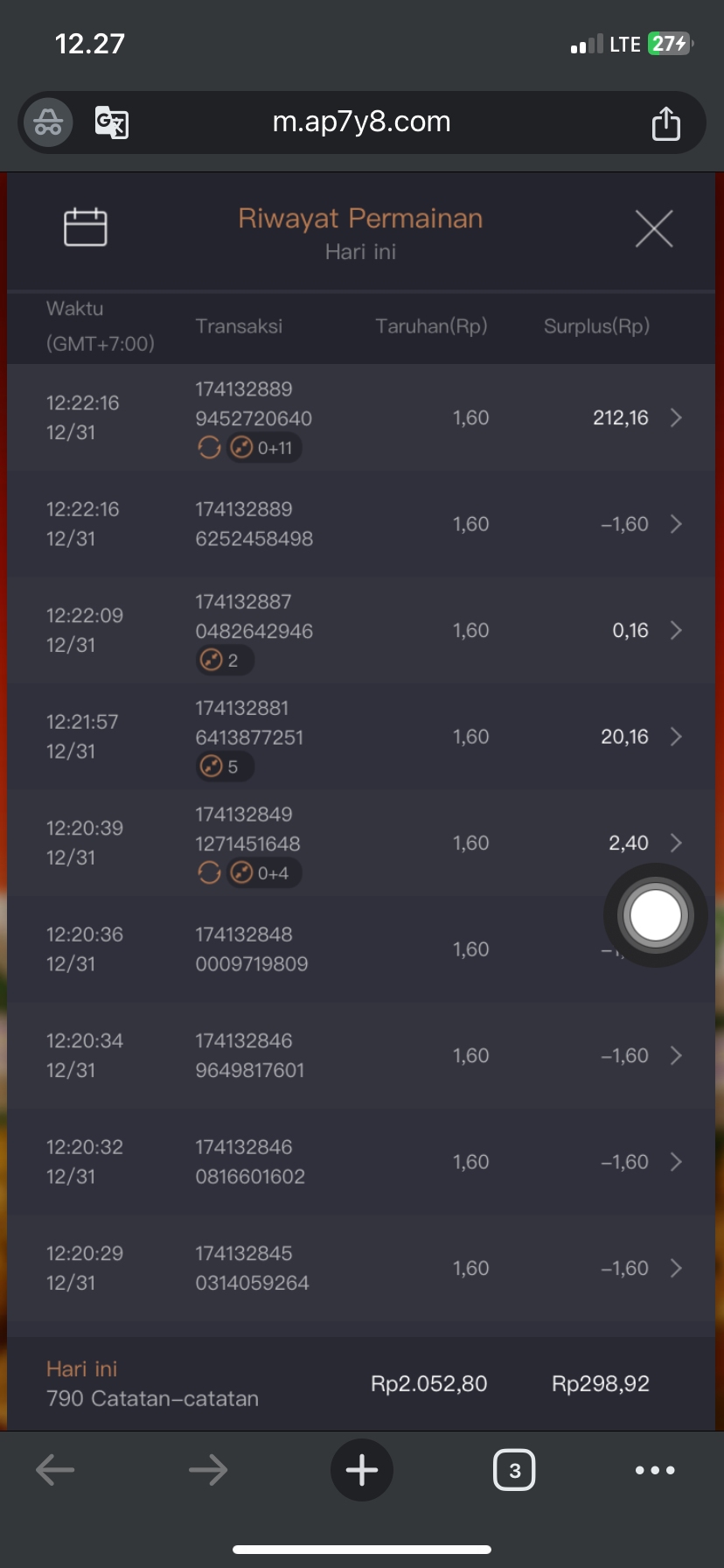The image size is (724, 1568).
Task: Share the page from the address bar
Action: [x=666, y=123]
